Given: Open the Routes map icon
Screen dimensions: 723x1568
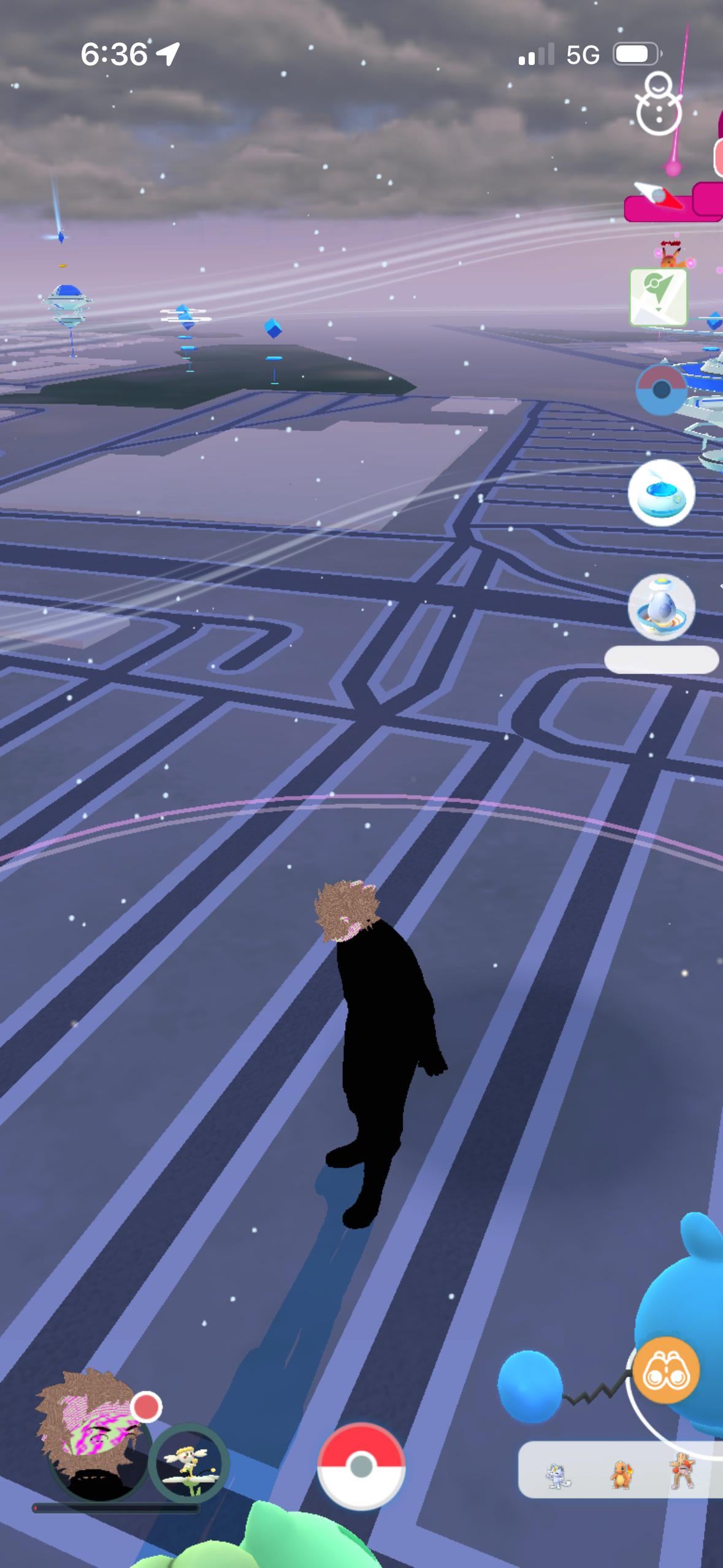Looking at the screenshot, I should click(658, 298).
